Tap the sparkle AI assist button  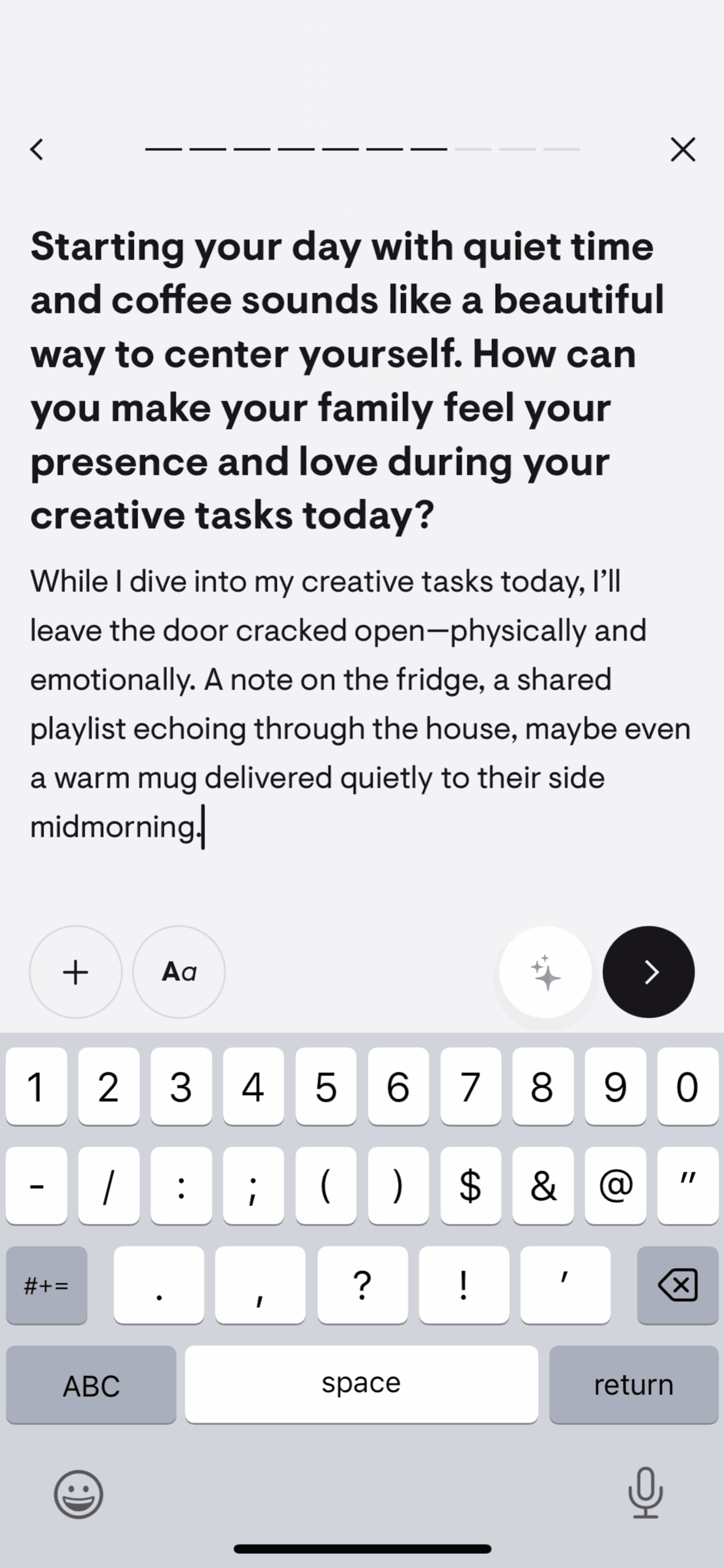point(545,972)
